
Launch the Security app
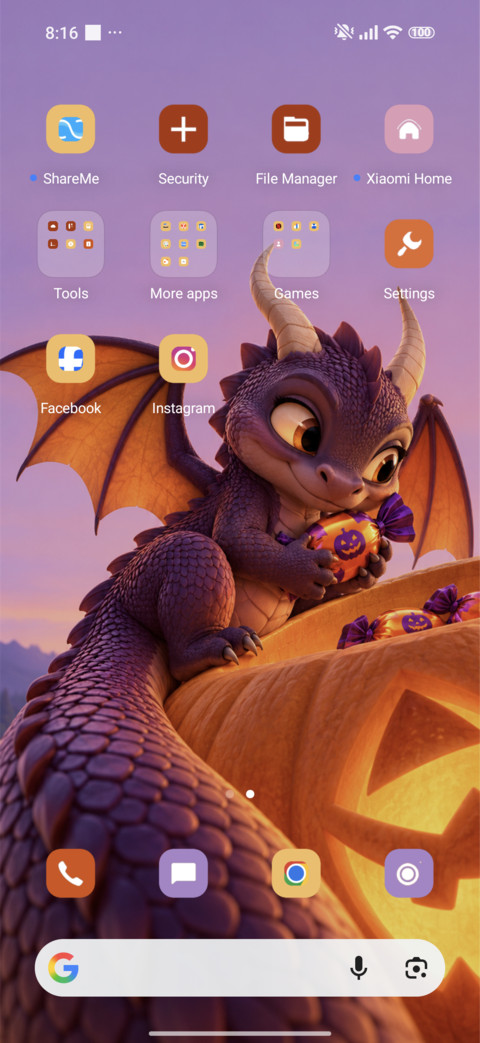coord(183,129)
